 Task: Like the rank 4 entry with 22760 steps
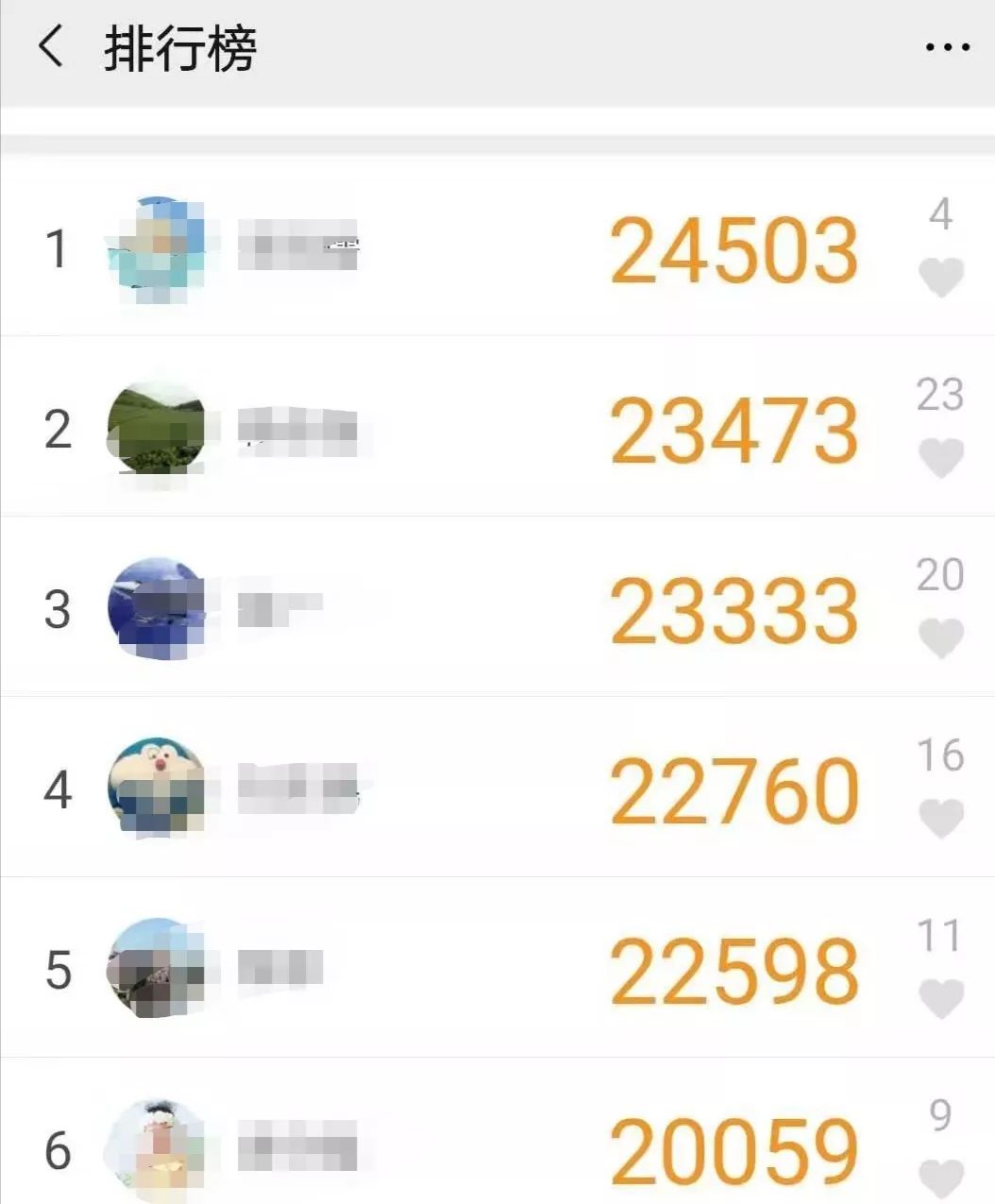(x=940, y=818)
